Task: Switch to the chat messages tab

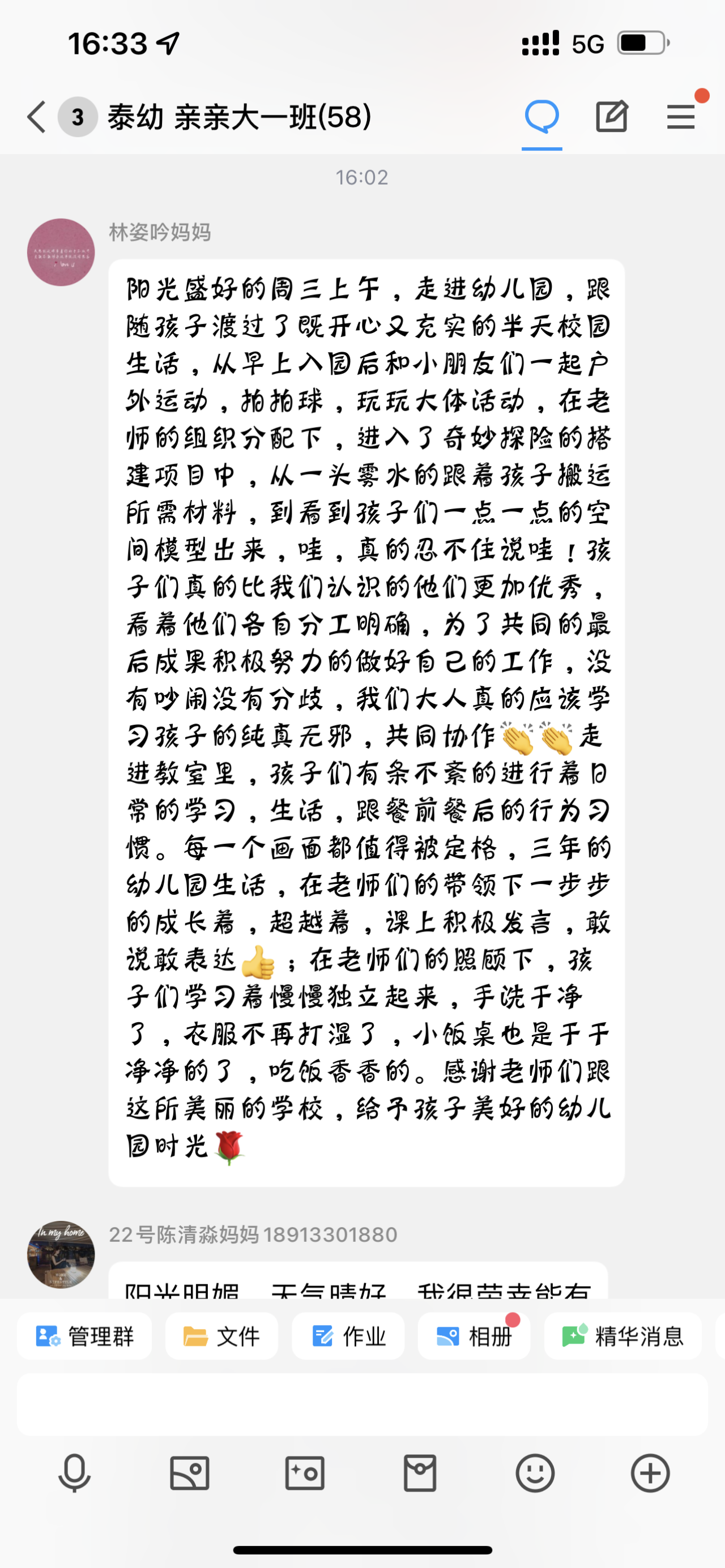Action: (x=541, y=116)
